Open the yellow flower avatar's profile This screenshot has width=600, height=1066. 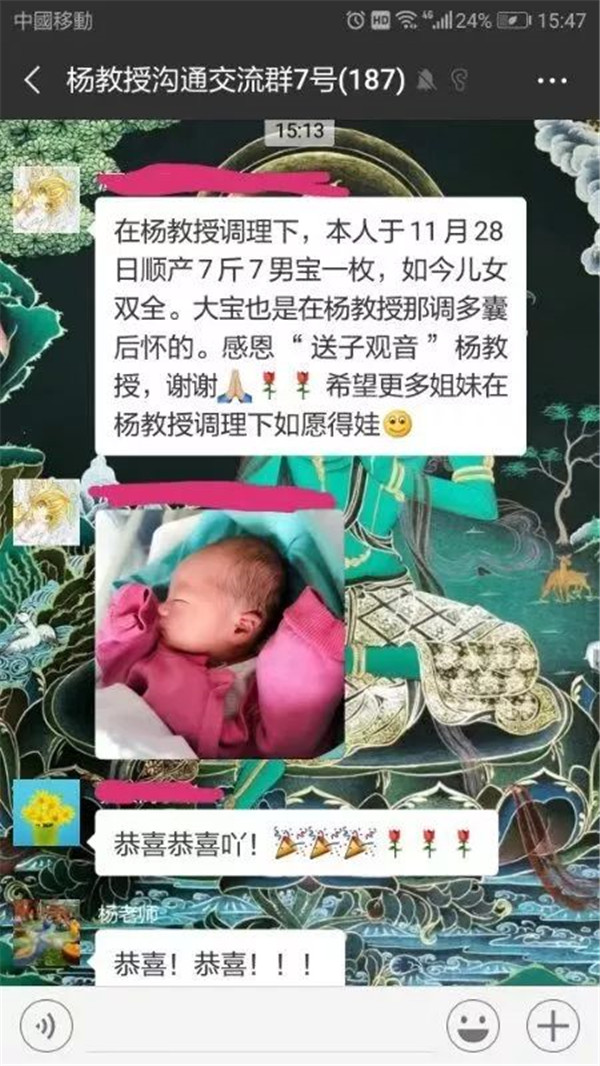tap(45, 813)
